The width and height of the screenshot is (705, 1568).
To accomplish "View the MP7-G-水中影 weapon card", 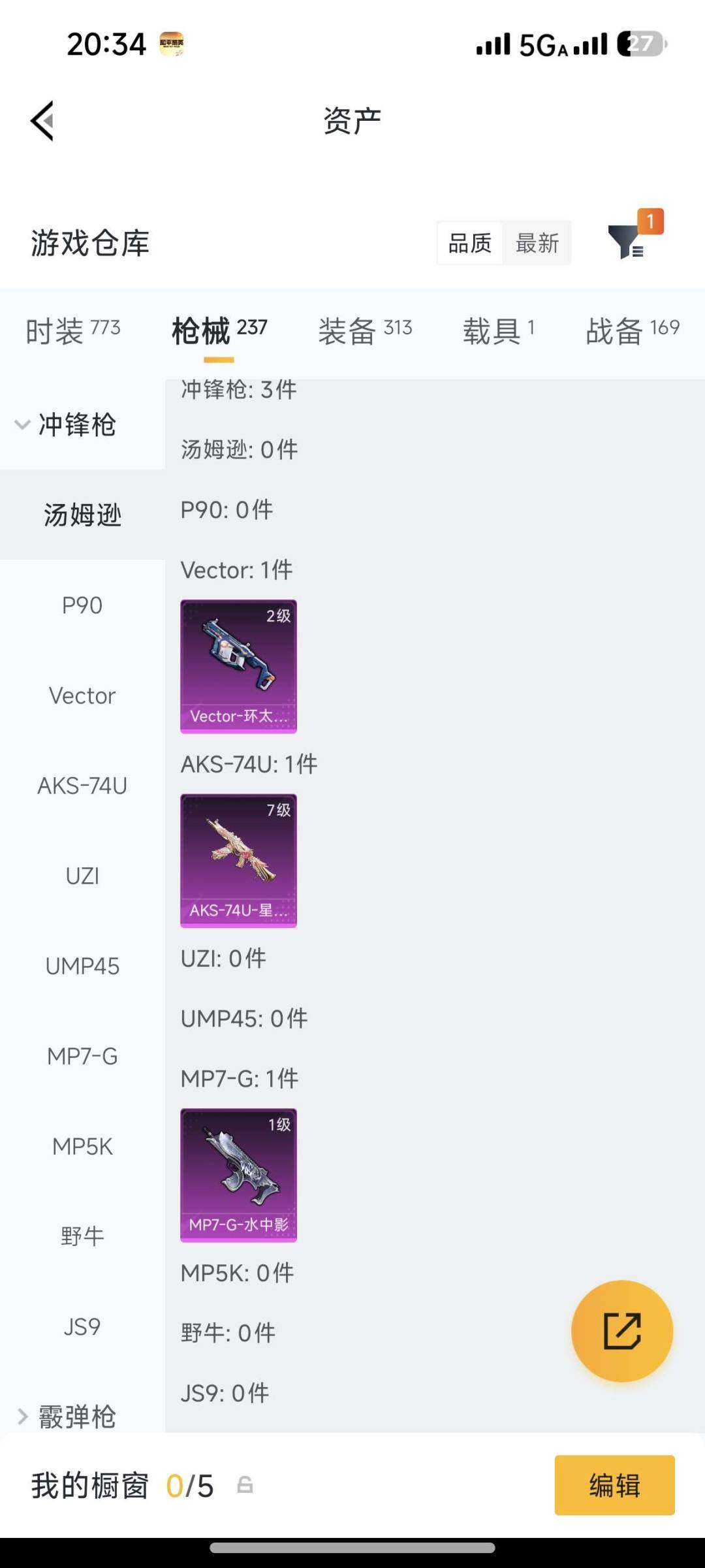I will pos(238,1176).
